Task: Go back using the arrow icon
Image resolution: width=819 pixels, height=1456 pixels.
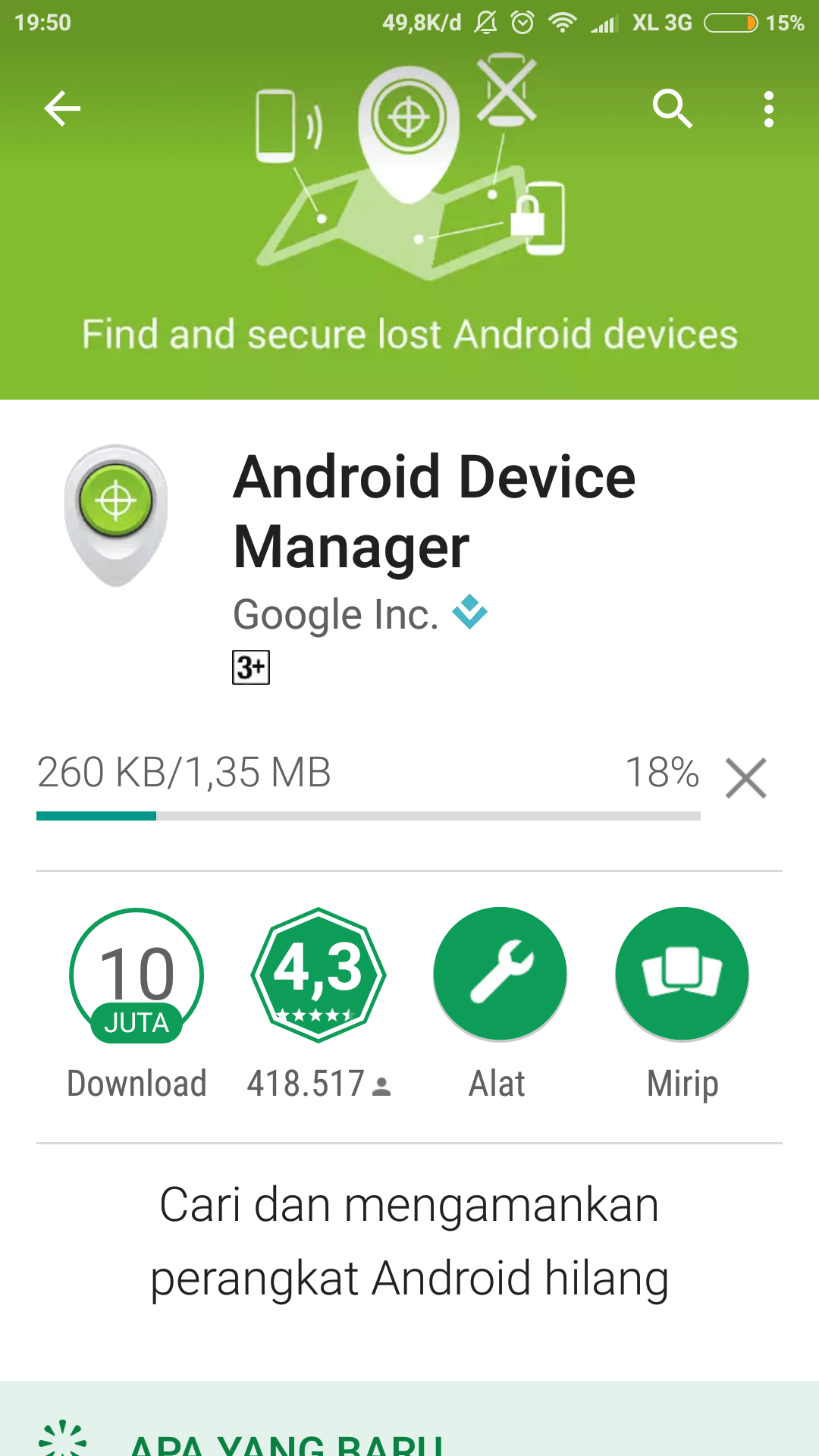Action: [x=62, y=108]
